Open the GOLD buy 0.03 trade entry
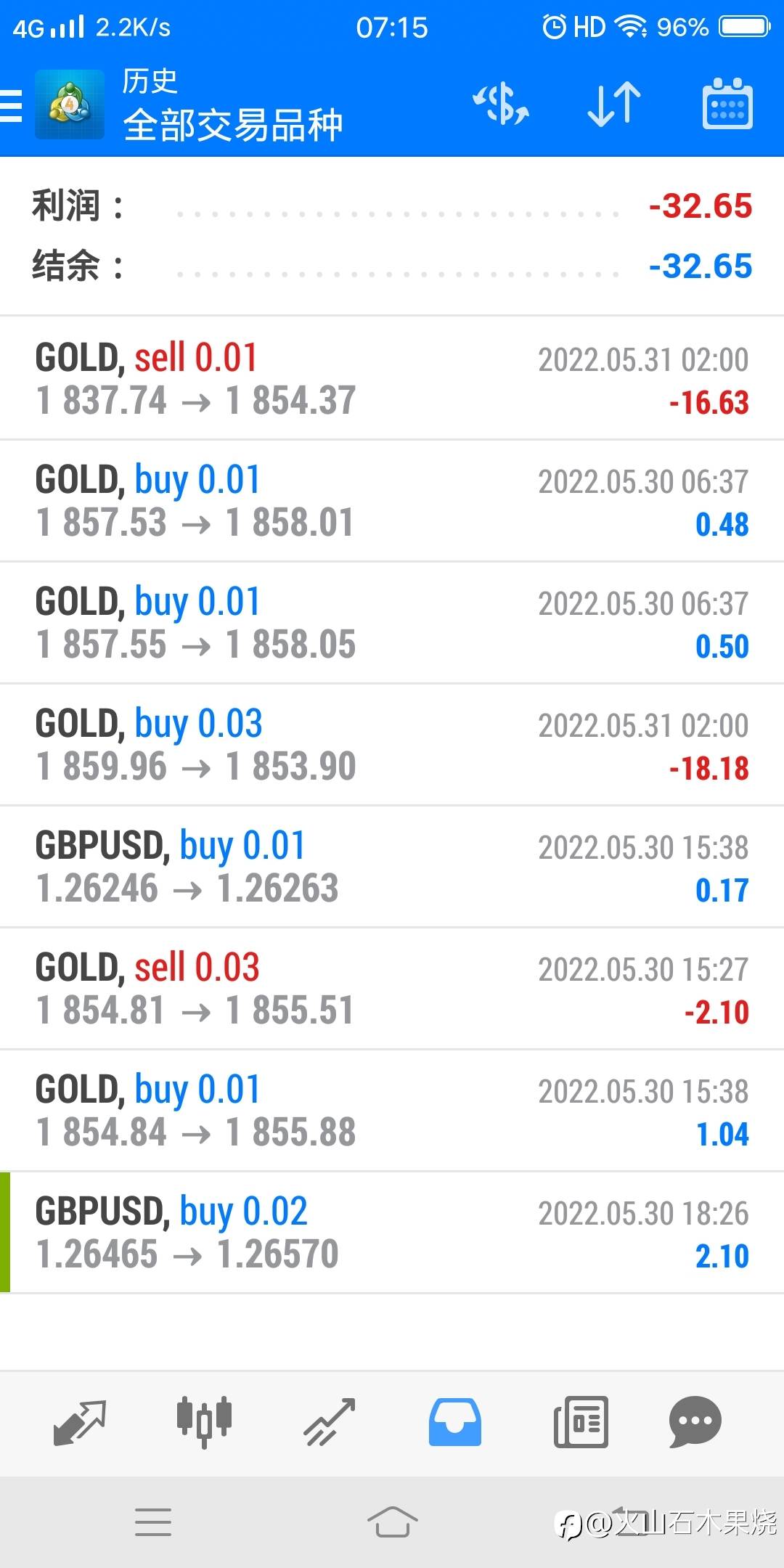The height and width of the screenshot is (1568, 784). pos(392,744)
